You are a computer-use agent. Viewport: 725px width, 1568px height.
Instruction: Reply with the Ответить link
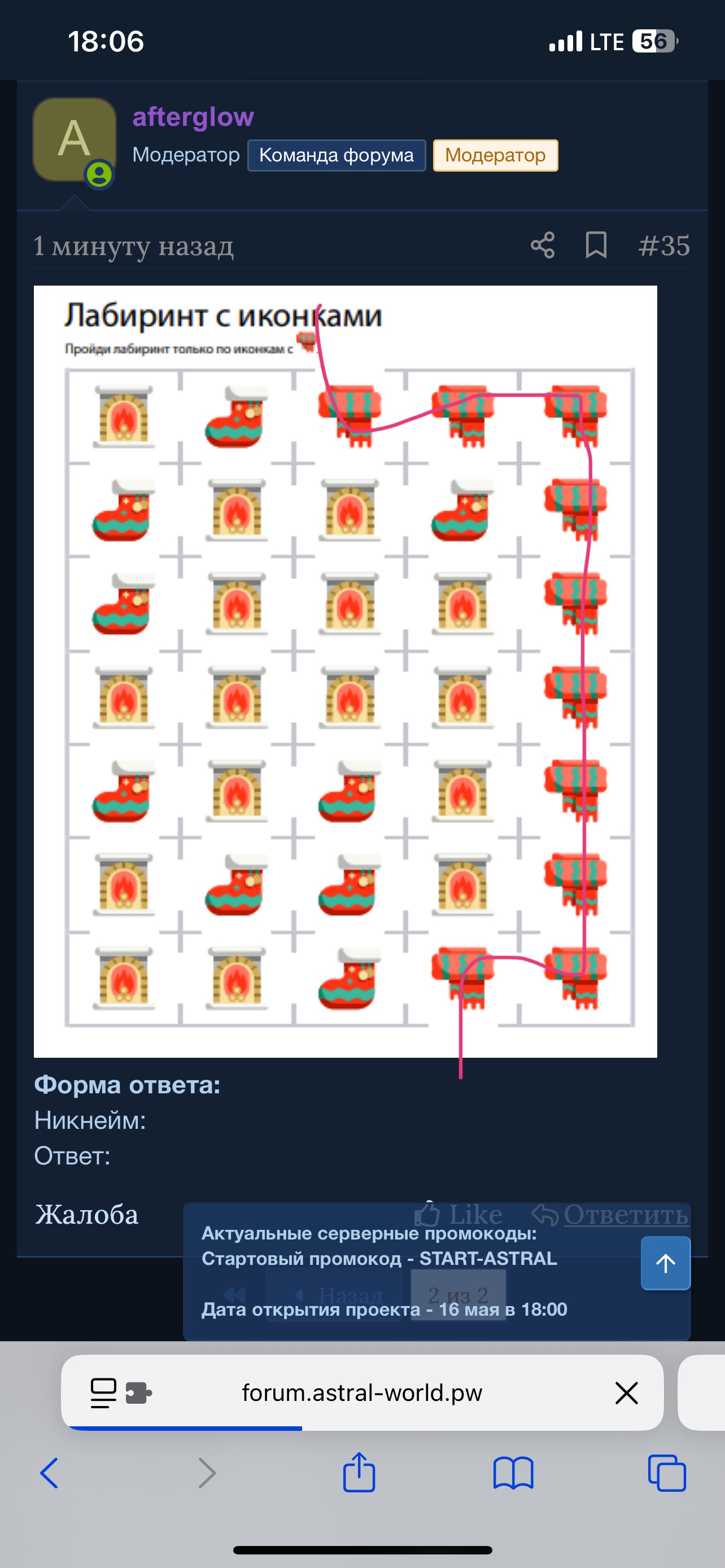pos(610,1214)
